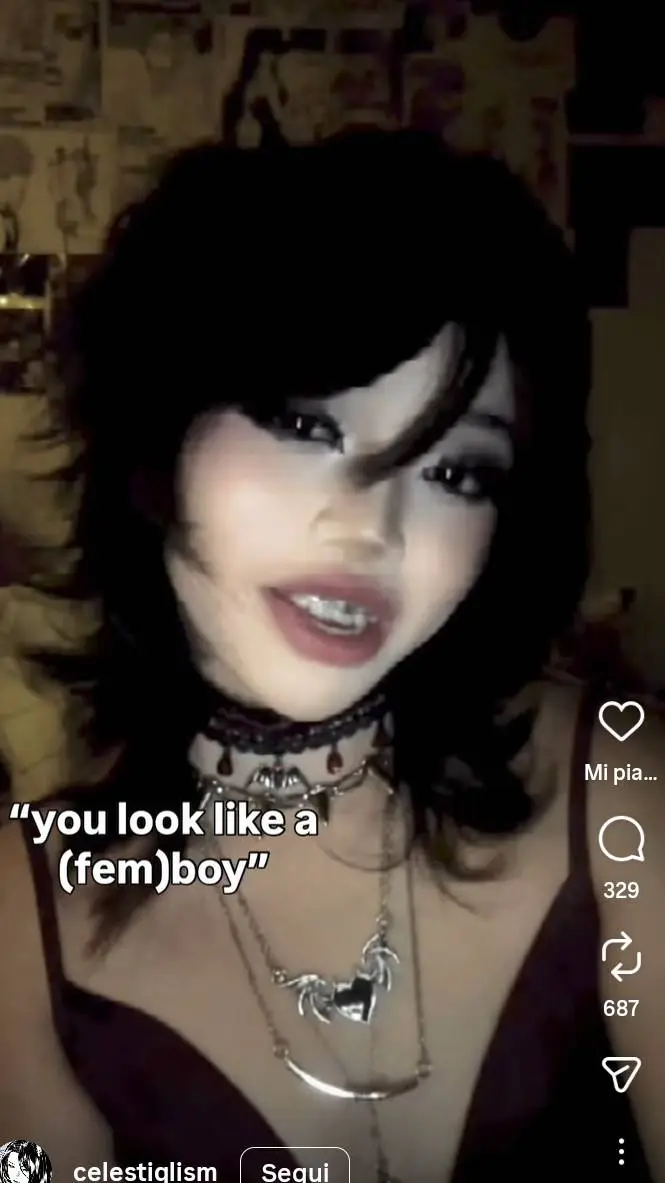Image resolution: width=665 pixels, height=1183 pixels.
Task: Tap the Segui button to follow celestiqlism
Action: coord(295,1170)
